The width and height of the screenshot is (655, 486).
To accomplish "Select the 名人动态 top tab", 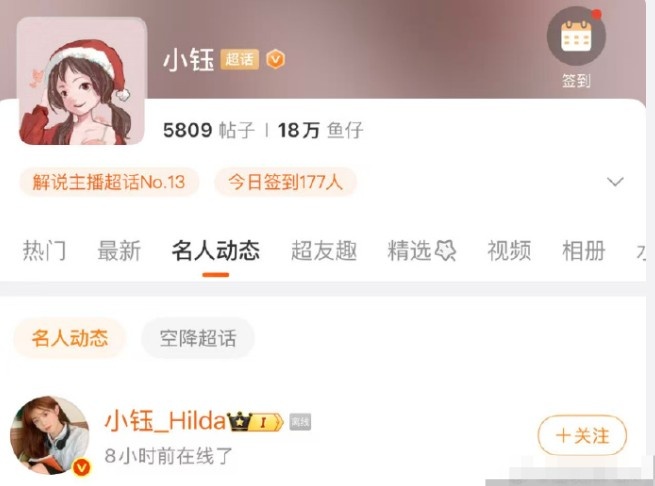I will click(x=215, y=250).
